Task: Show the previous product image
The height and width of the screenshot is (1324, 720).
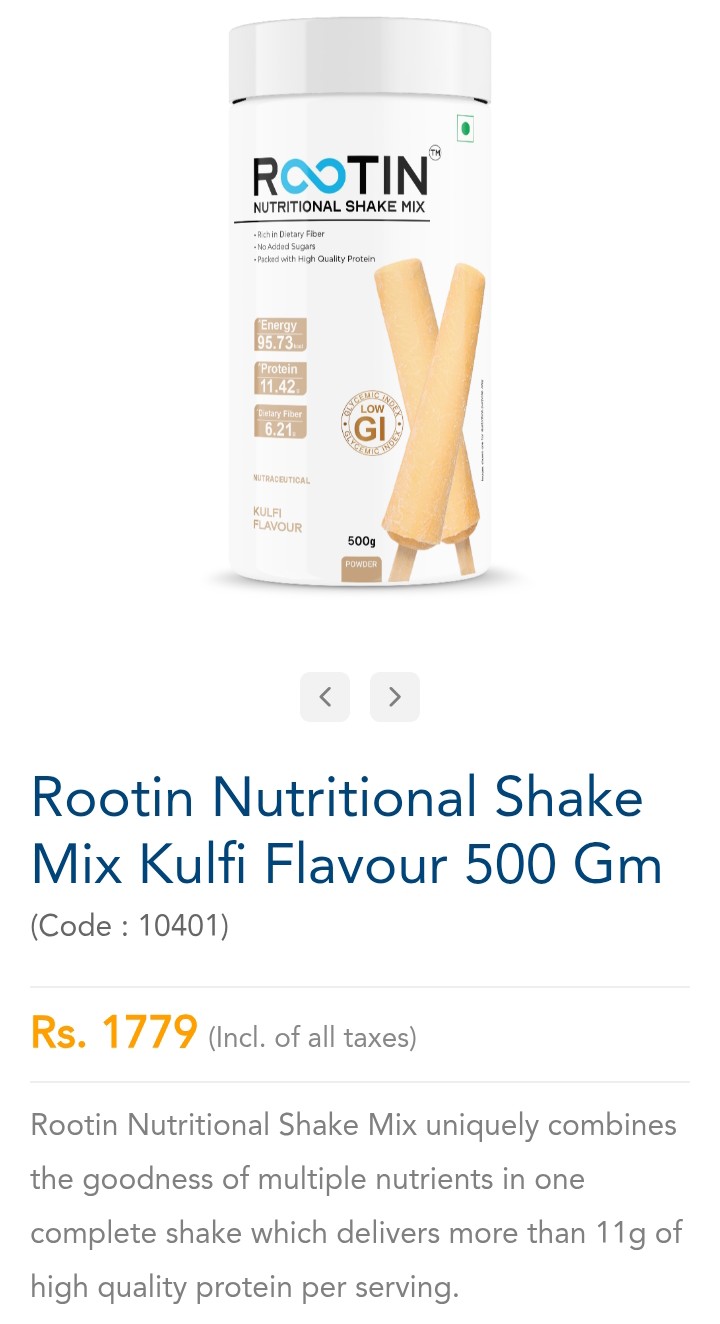Action: (325, 697)
